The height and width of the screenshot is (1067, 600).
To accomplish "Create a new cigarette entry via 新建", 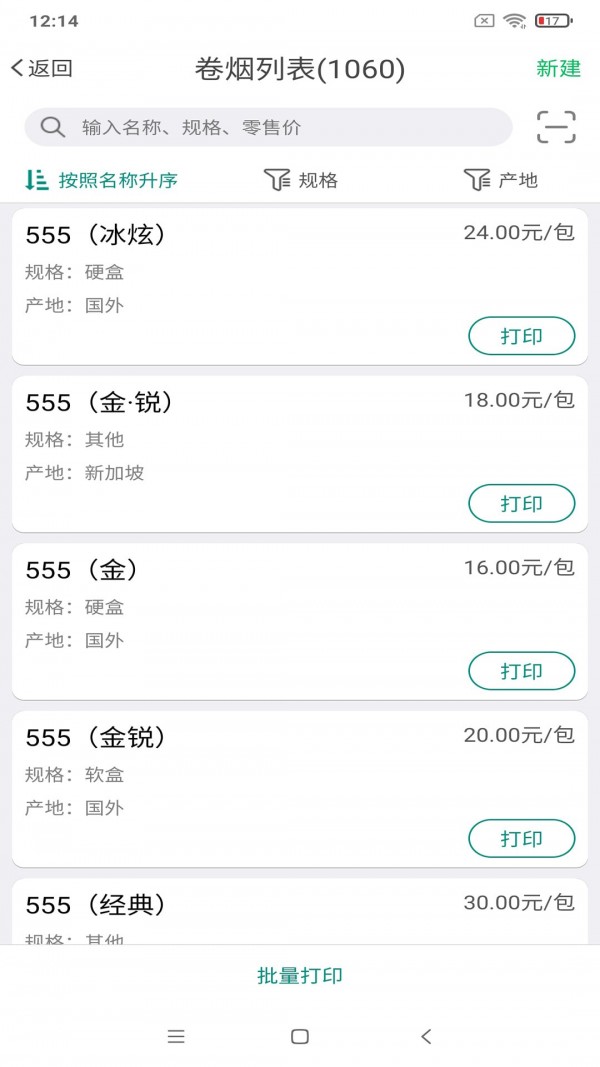I will (558, 68).
